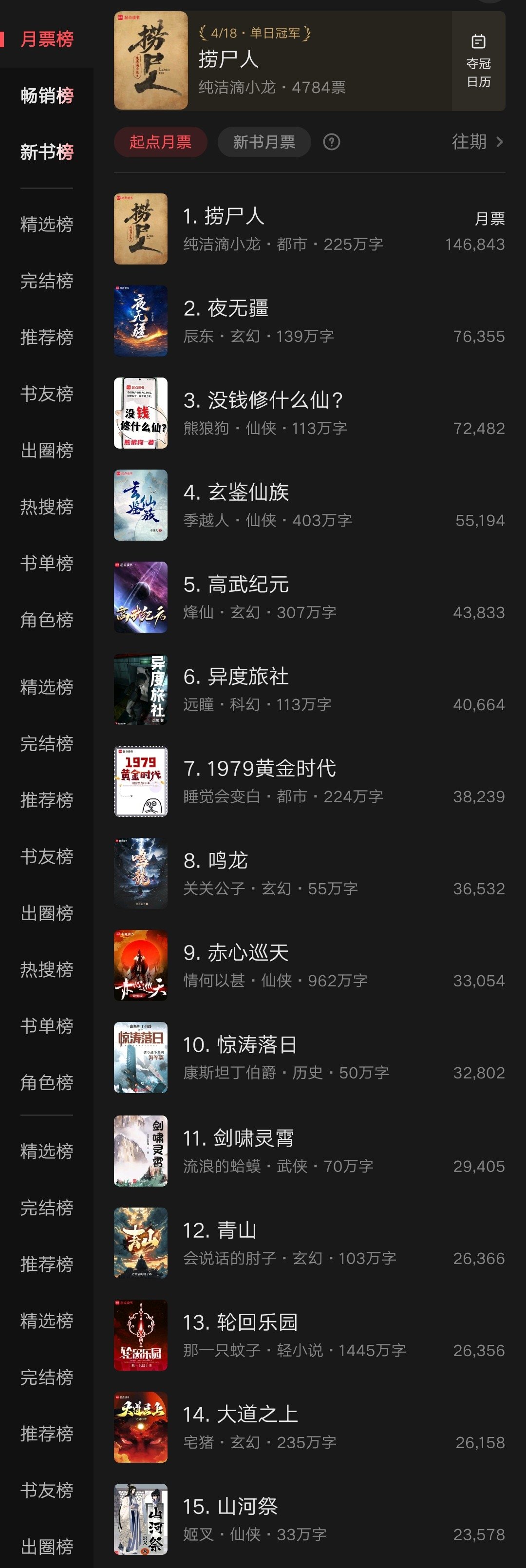The height and width of the screenshot is (1568, 526).
Task: Open 没钱修什么仙？ book details
Action: coord(309,413)
